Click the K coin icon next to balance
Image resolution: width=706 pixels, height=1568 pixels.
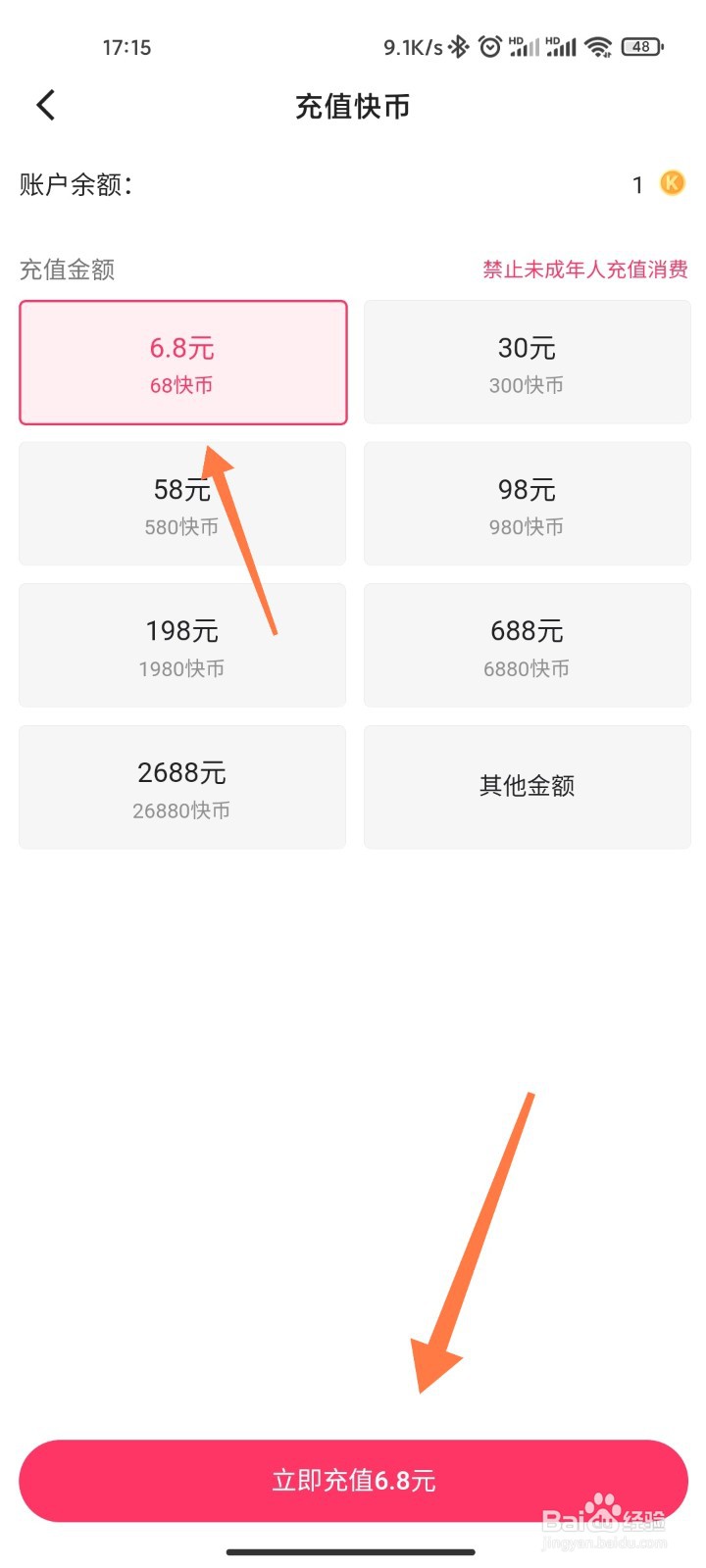(671, 183)
